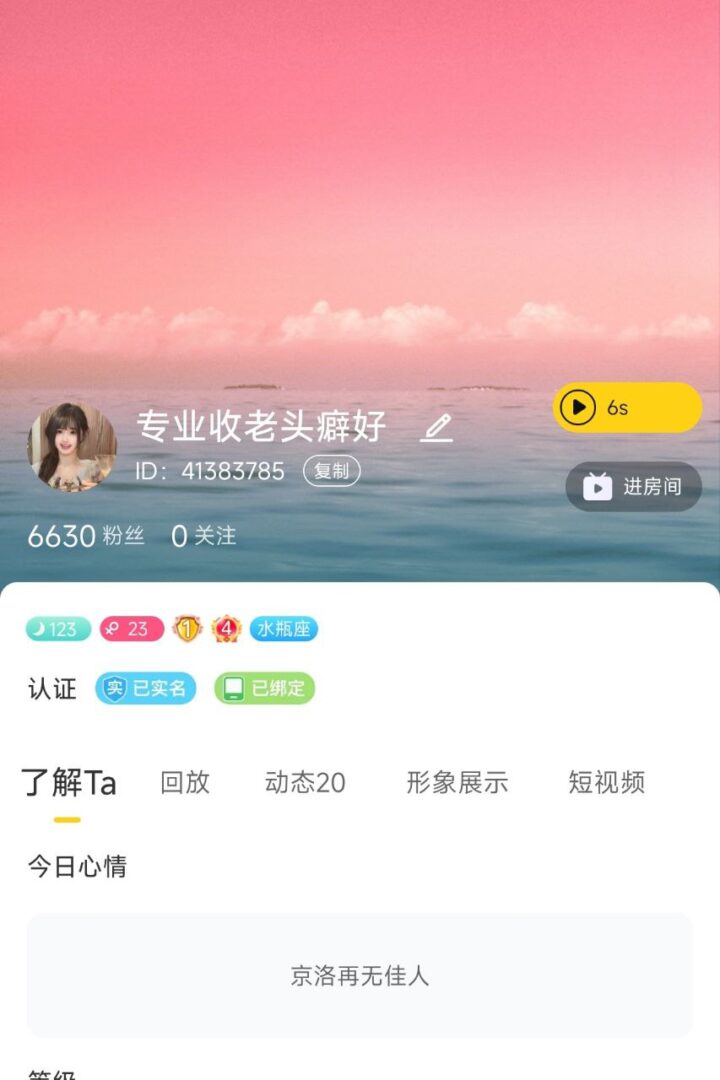Switch to the 回放 tab
The height and width of the screenshot is (1080, 720).
click(185, 782)
